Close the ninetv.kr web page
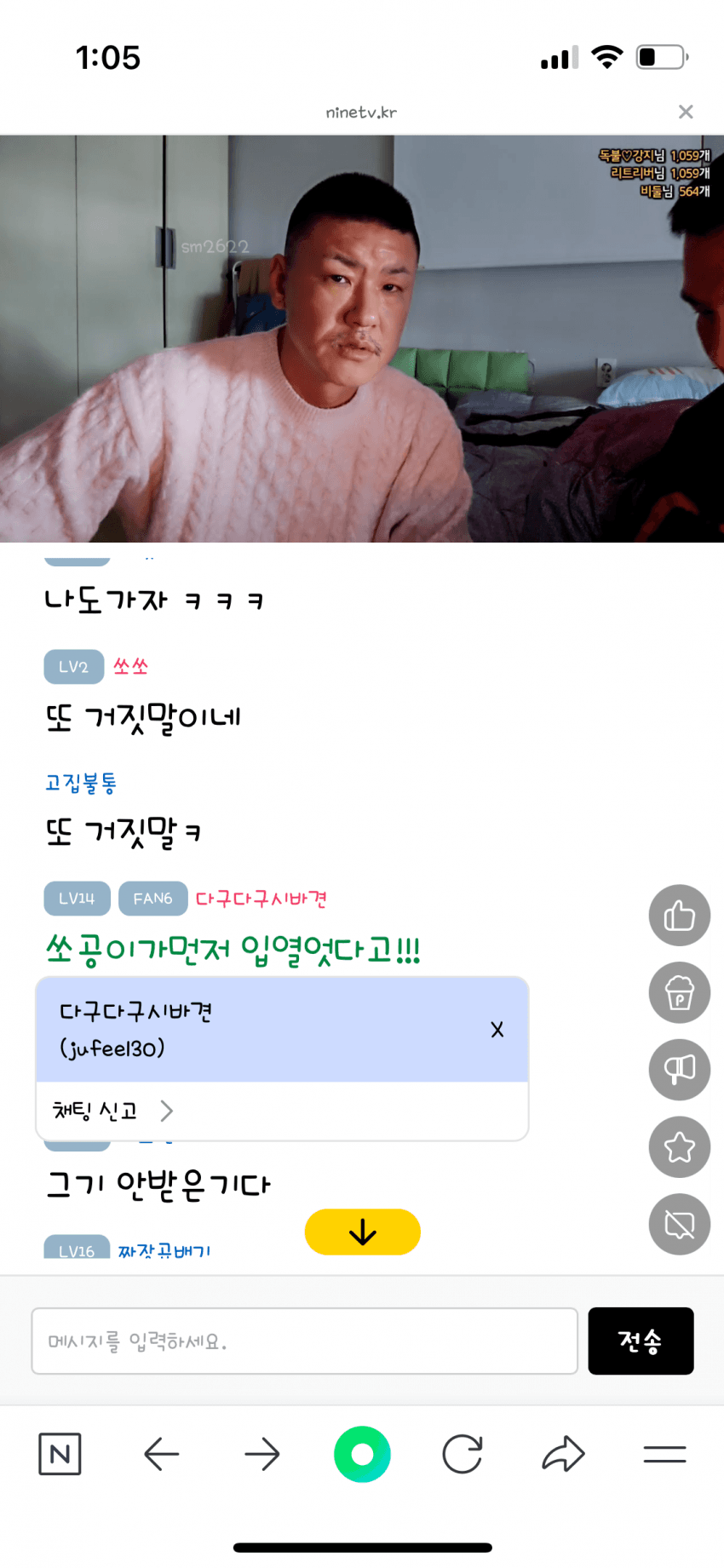This screenshot has width=724, height=1568. (686, 112)
